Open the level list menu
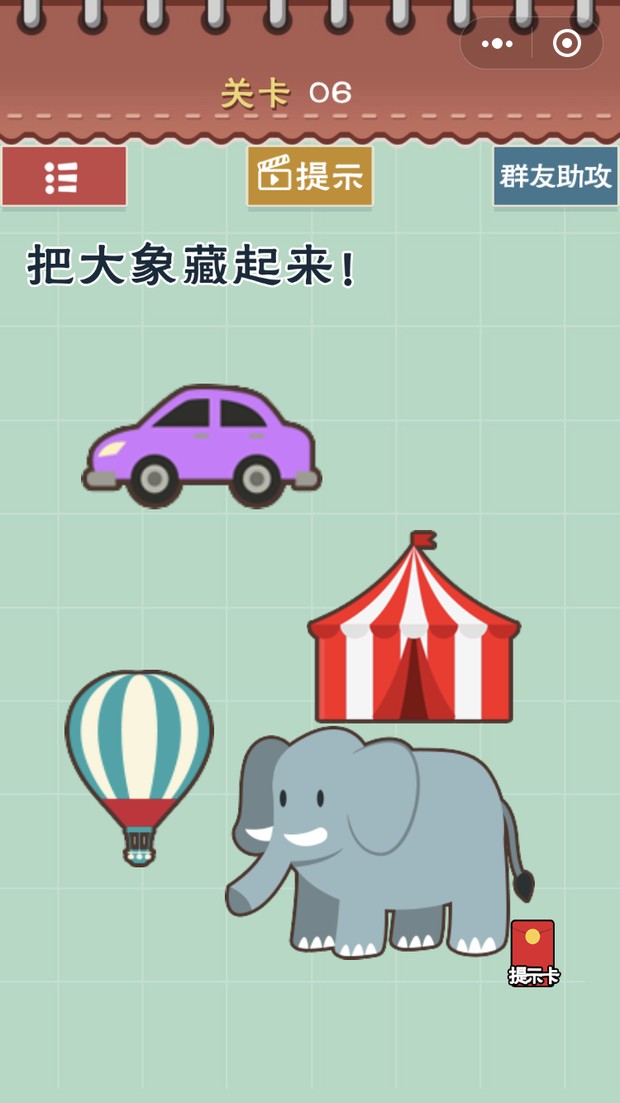 (64, 177)
